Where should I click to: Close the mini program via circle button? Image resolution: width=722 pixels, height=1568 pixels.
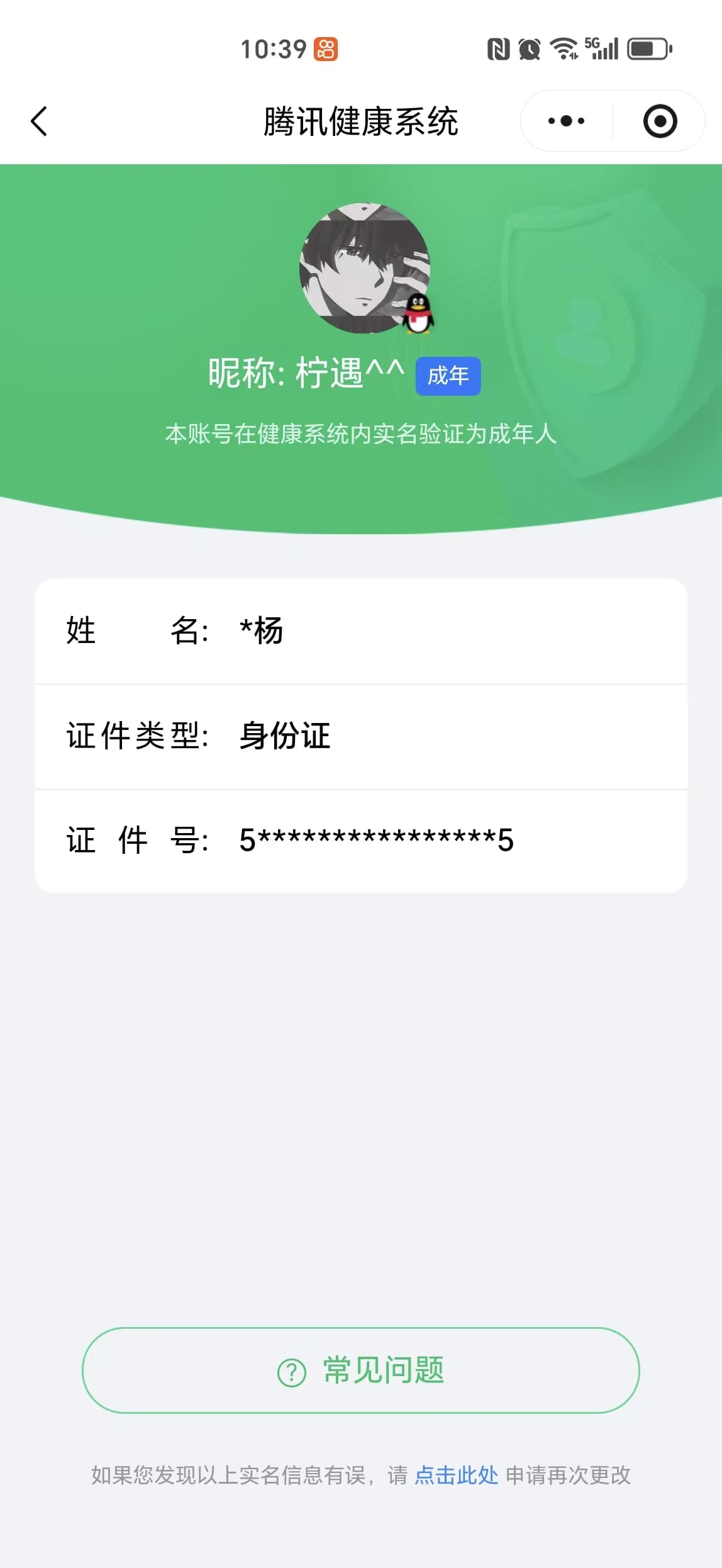pyautogui.click(x=660, y=121)
